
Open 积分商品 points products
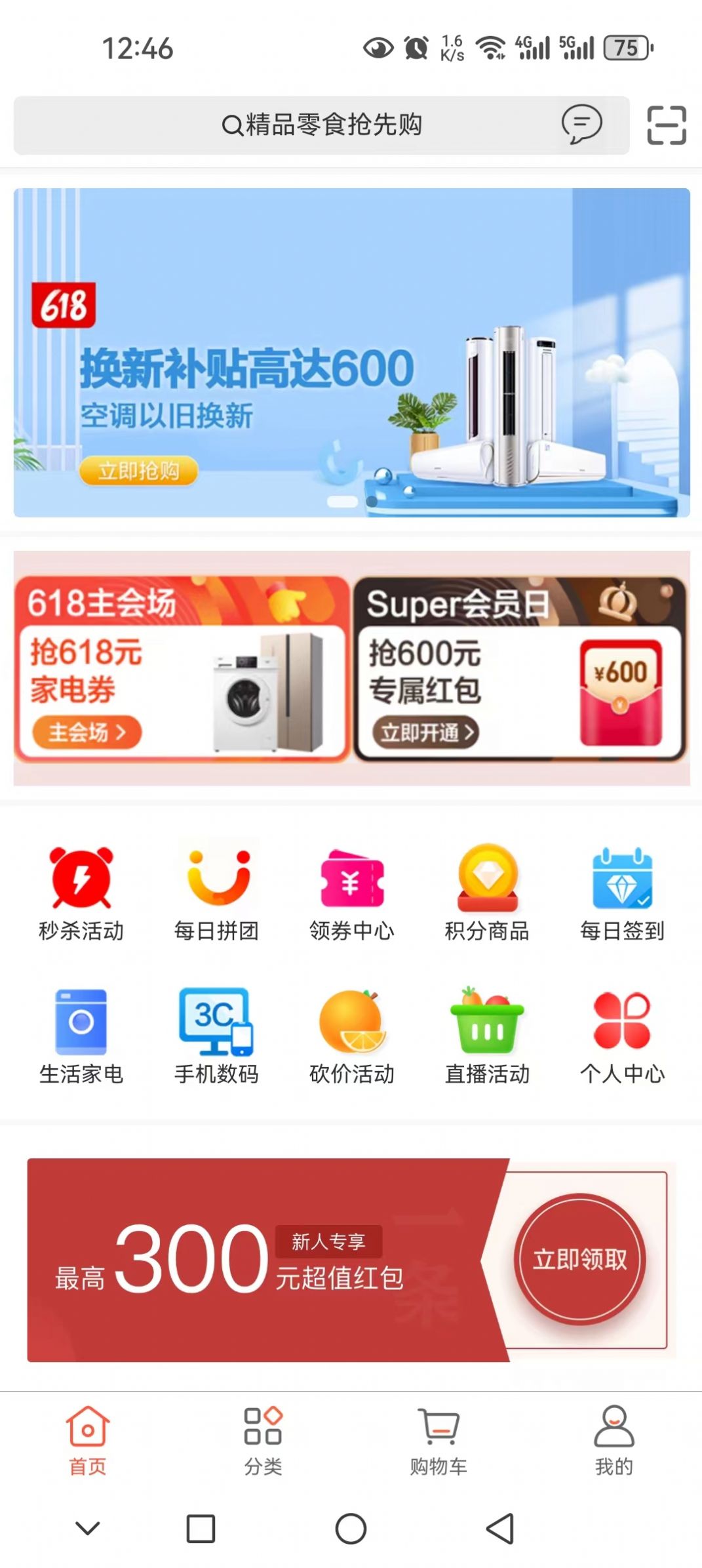(x=487, y=893)
